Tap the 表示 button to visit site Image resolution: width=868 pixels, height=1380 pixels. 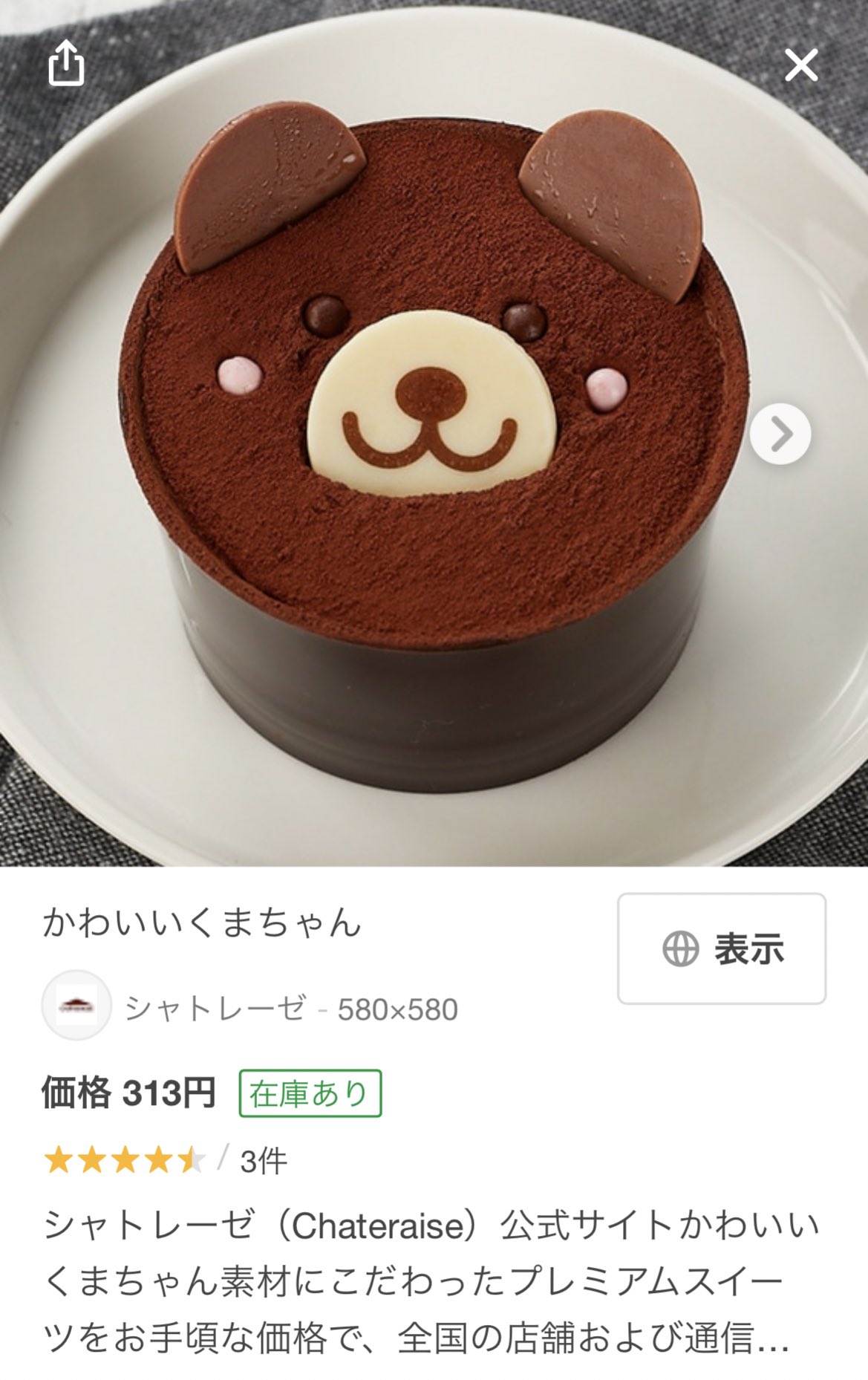[x=721, y=948]
